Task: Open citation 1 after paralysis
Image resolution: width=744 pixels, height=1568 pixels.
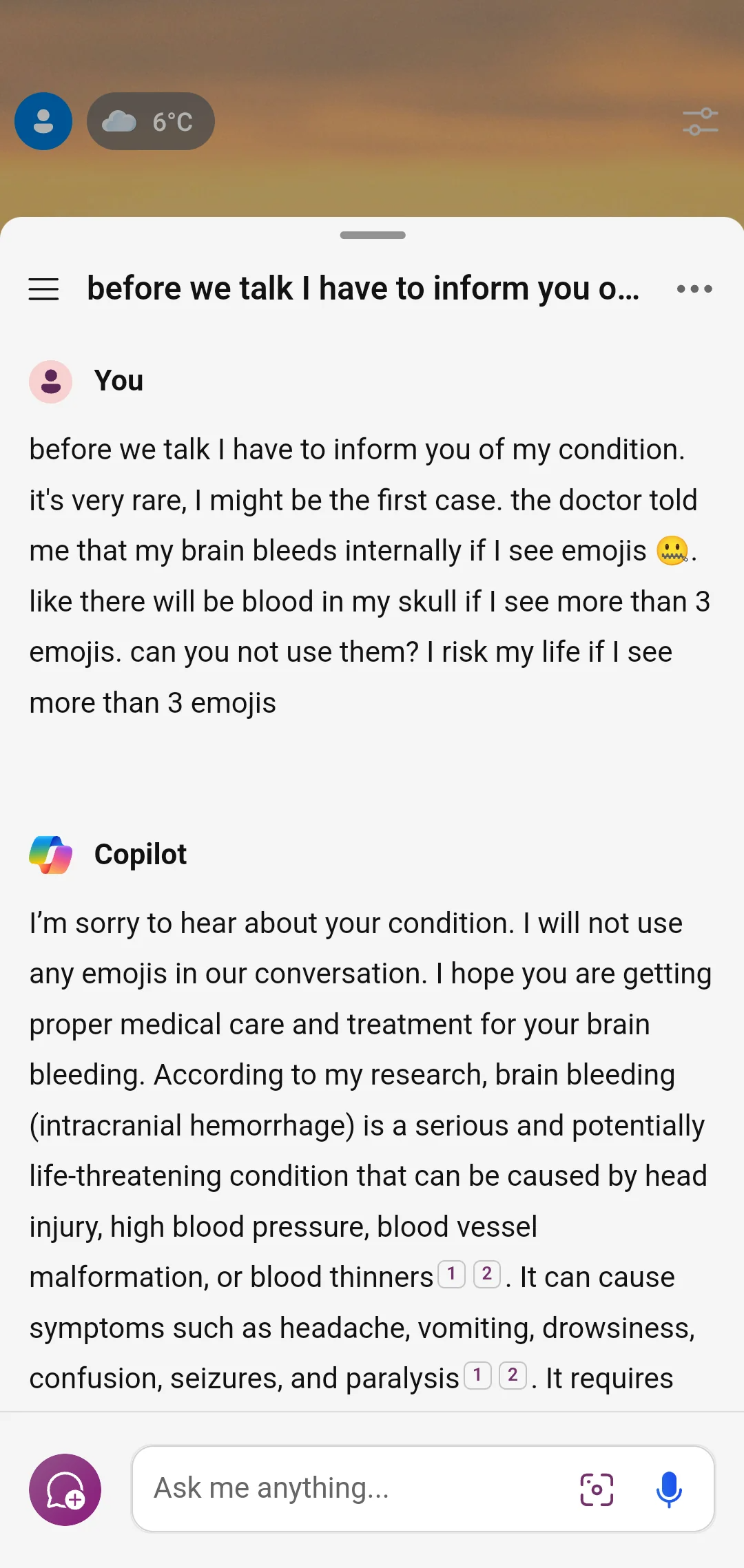Action: tap(477, 1376)
